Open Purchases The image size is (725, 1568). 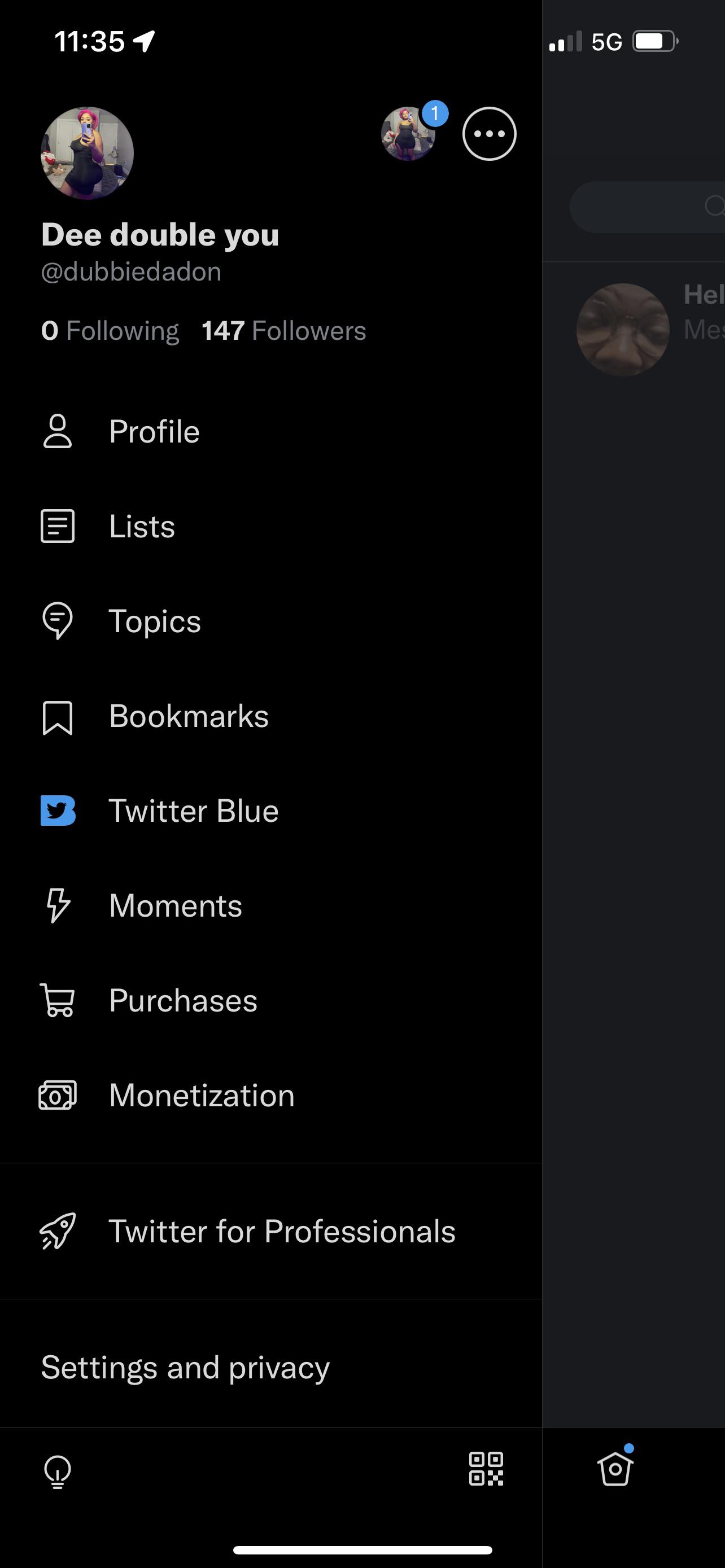click(x=182, y=1001)
